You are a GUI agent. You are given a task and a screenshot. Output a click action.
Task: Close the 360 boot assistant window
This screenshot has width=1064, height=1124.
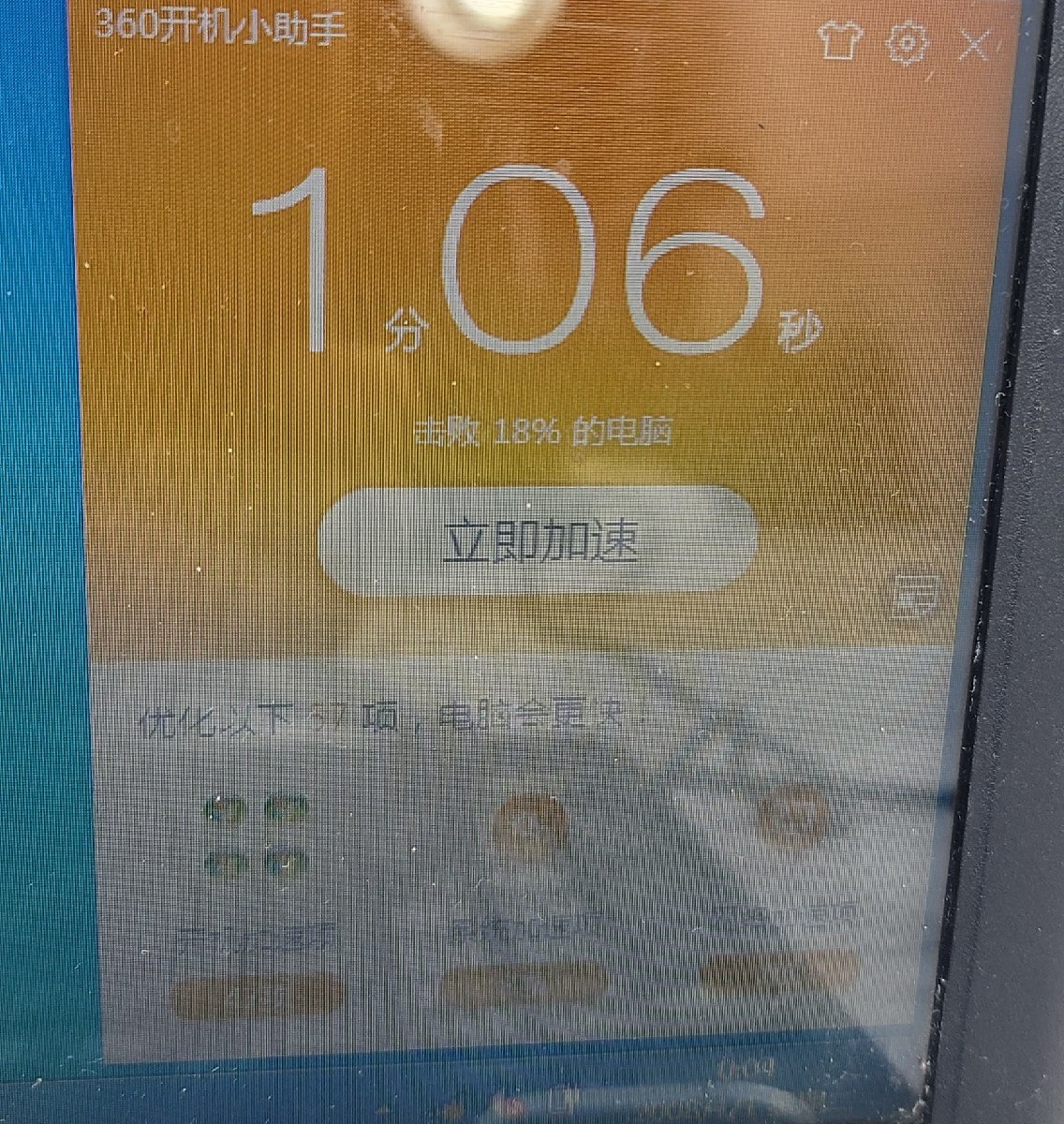tap(976, 45)
